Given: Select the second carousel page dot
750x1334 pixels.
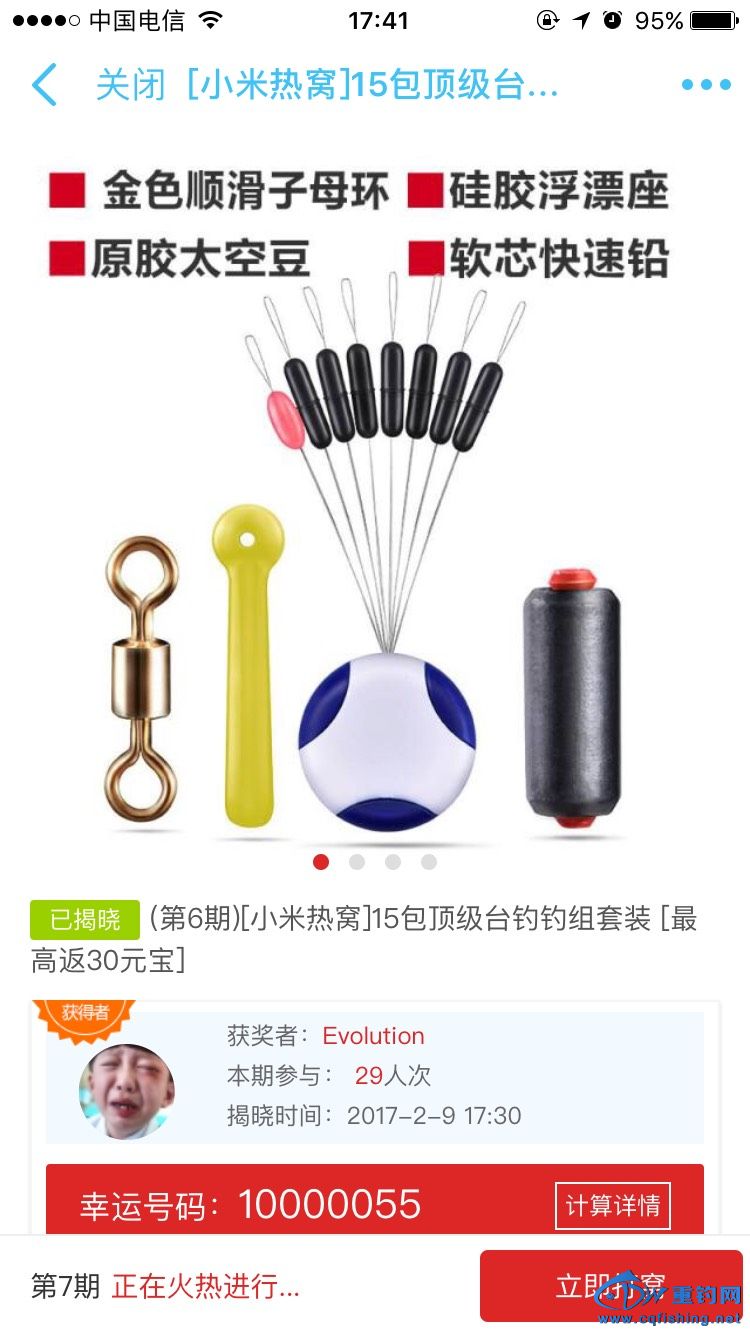Looking at the screenshot, I should 357,862.
